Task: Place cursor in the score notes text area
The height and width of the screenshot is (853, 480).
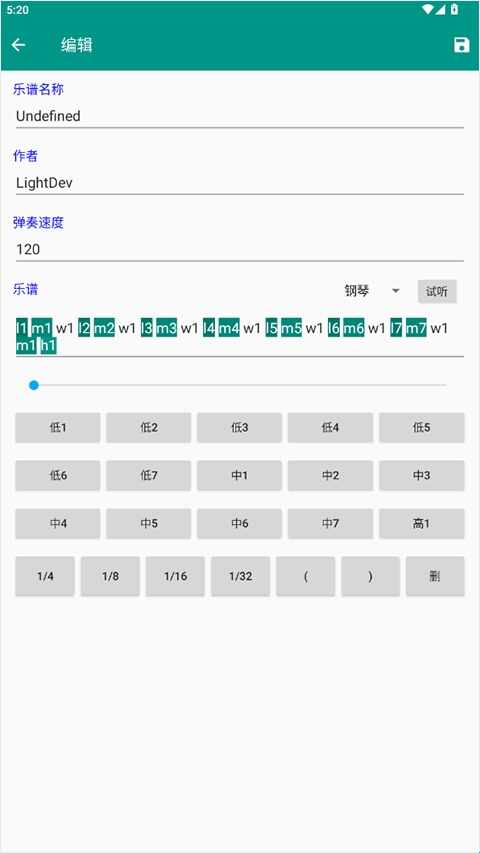Action: [239, 337]
